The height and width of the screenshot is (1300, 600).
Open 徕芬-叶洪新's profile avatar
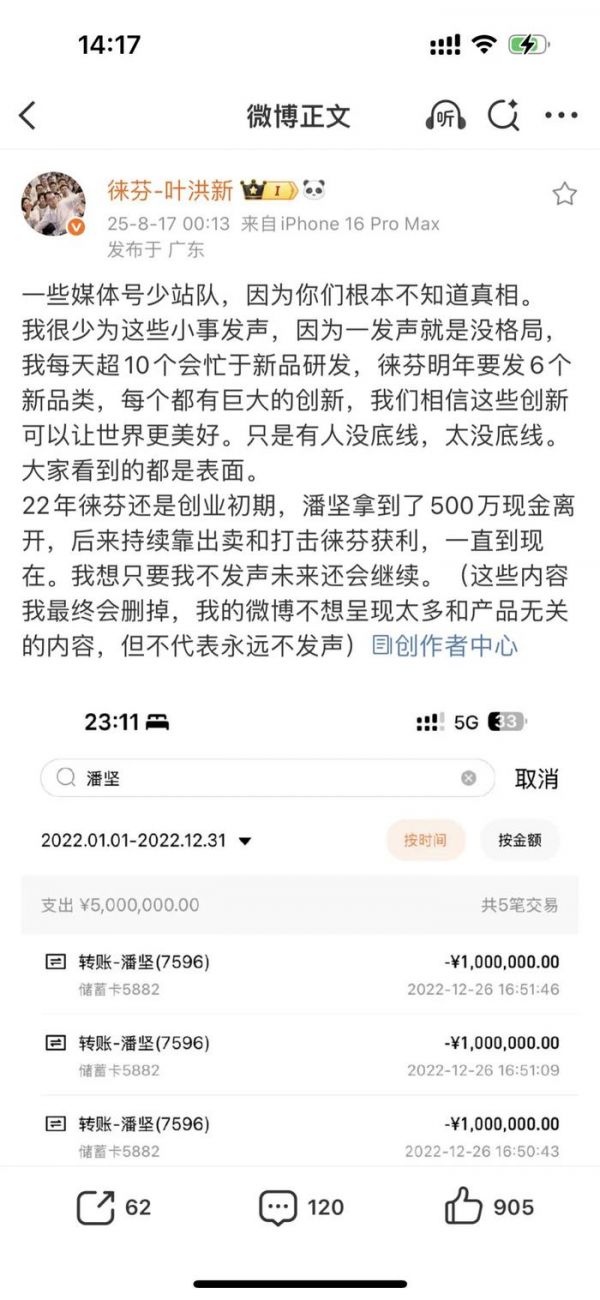[x=54, y=204]
